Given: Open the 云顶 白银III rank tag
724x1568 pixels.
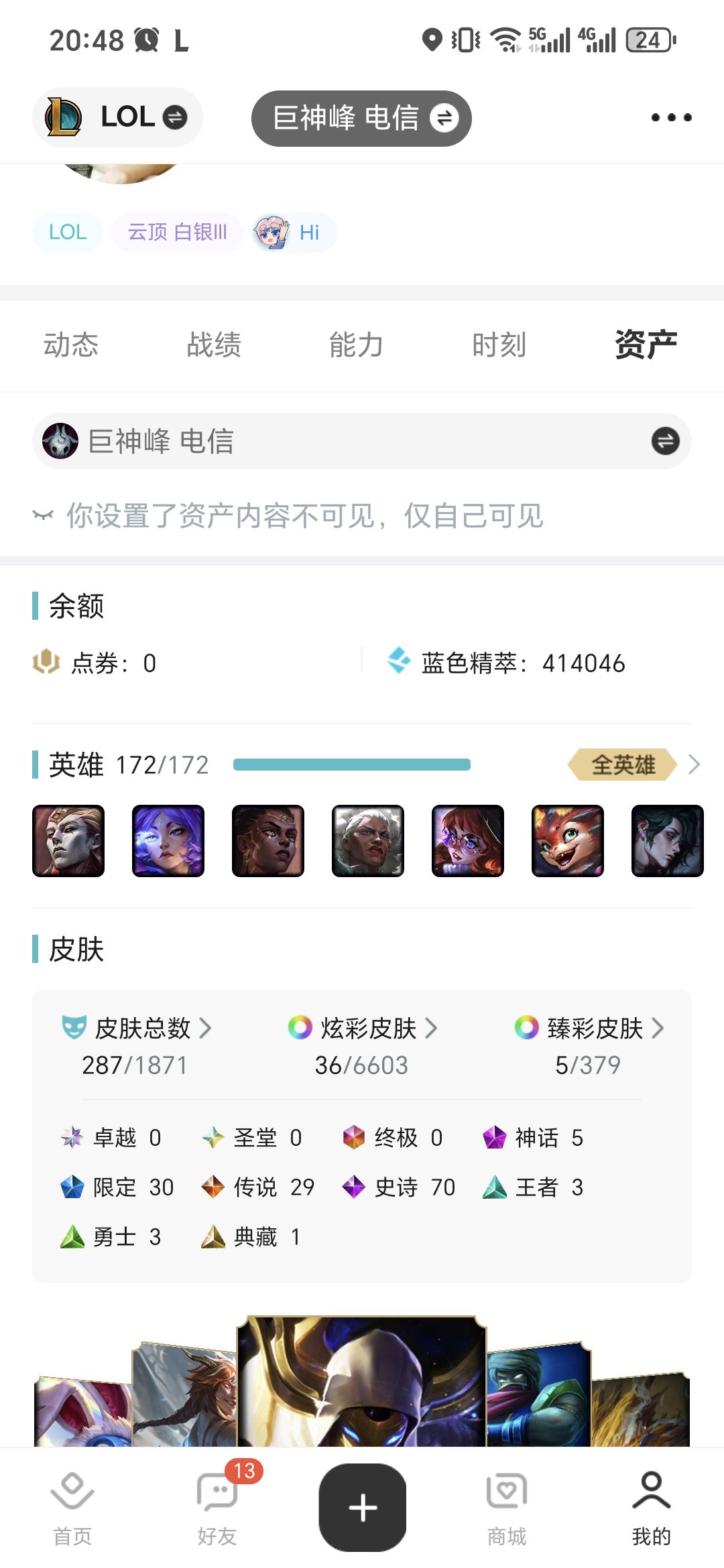Looking at the screenshot, I should pyautogui.click(x=178, y=233).
